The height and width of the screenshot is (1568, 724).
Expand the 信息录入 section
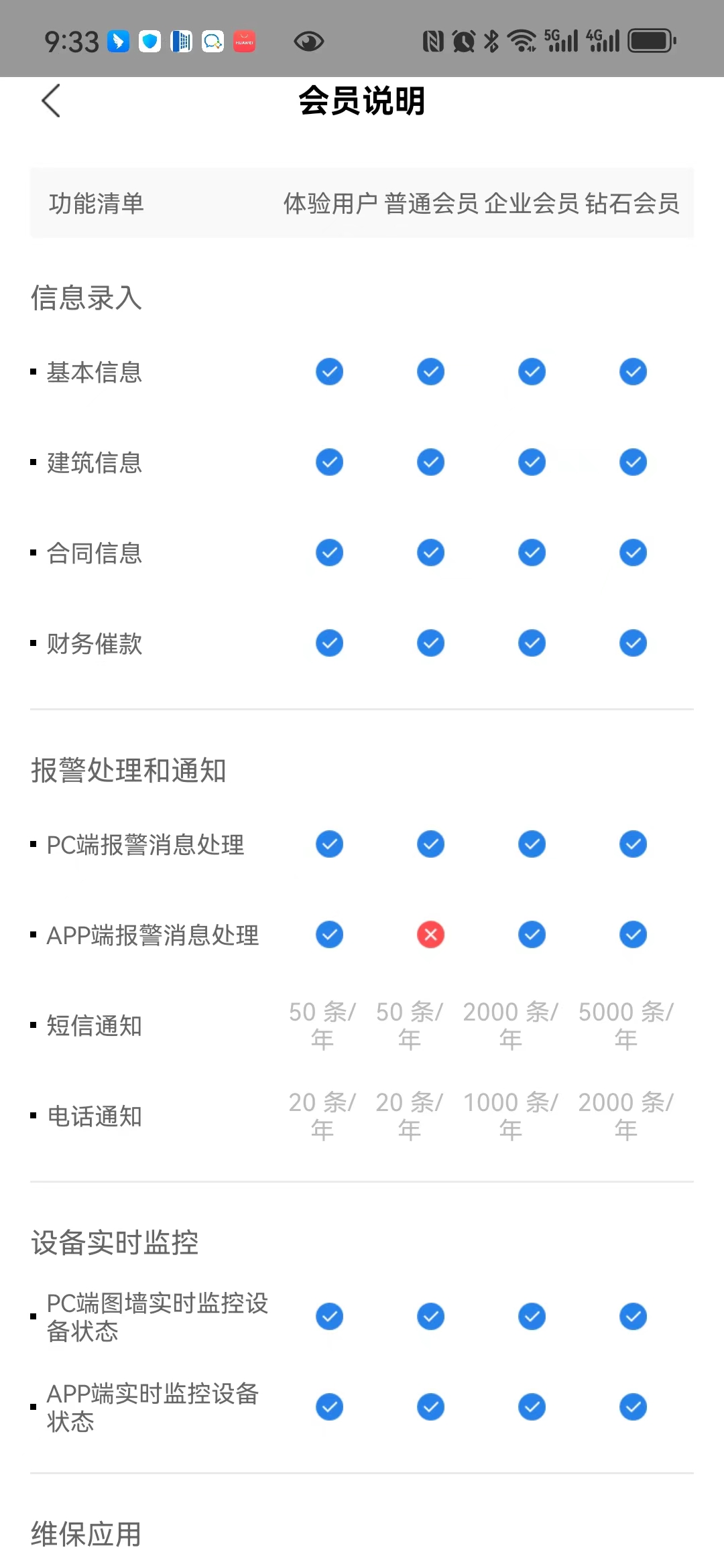click(x=85, y=298)
